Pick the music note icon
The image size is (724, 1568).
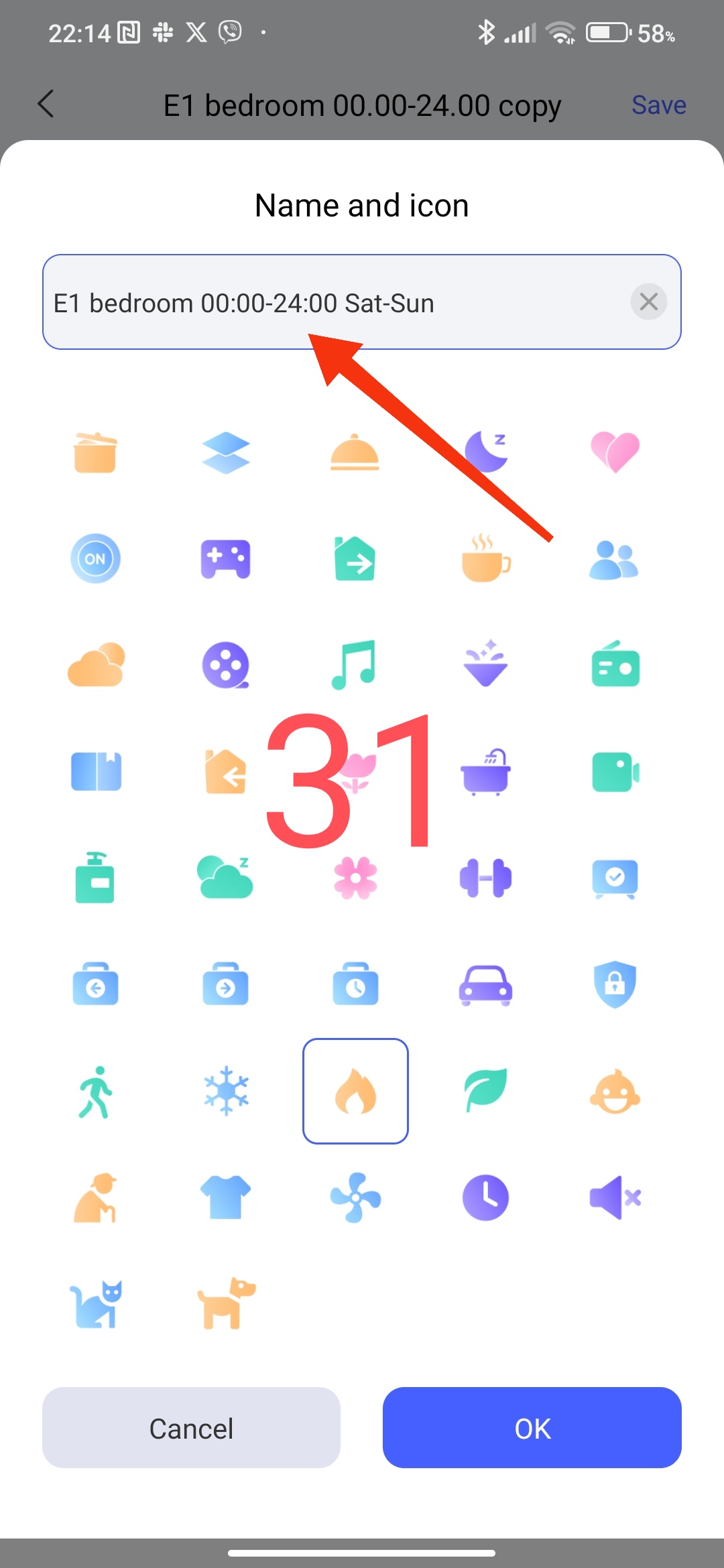click(355, 665)
